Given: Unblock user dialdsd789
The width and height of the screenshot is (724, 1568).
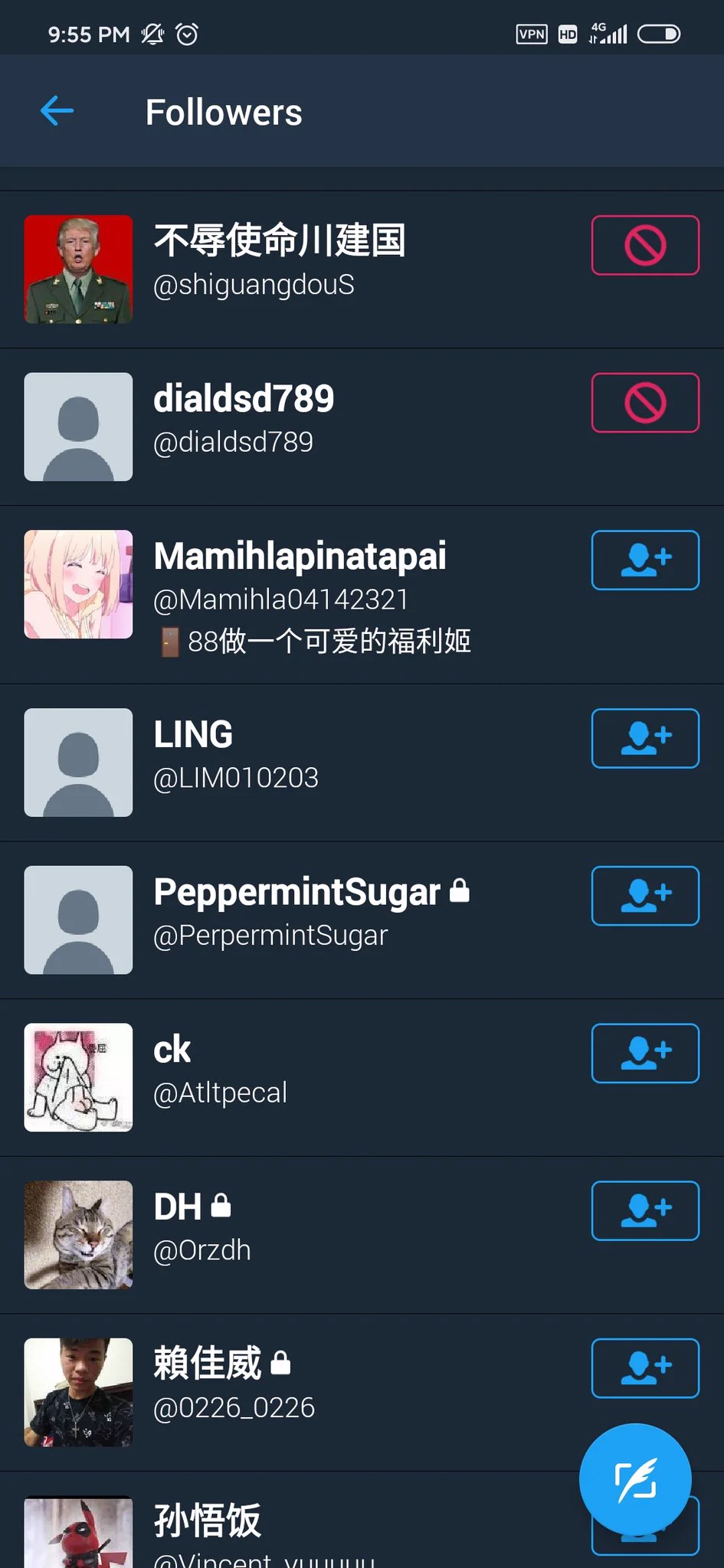Looking at the screenshot, I should [x=644, y=403].
